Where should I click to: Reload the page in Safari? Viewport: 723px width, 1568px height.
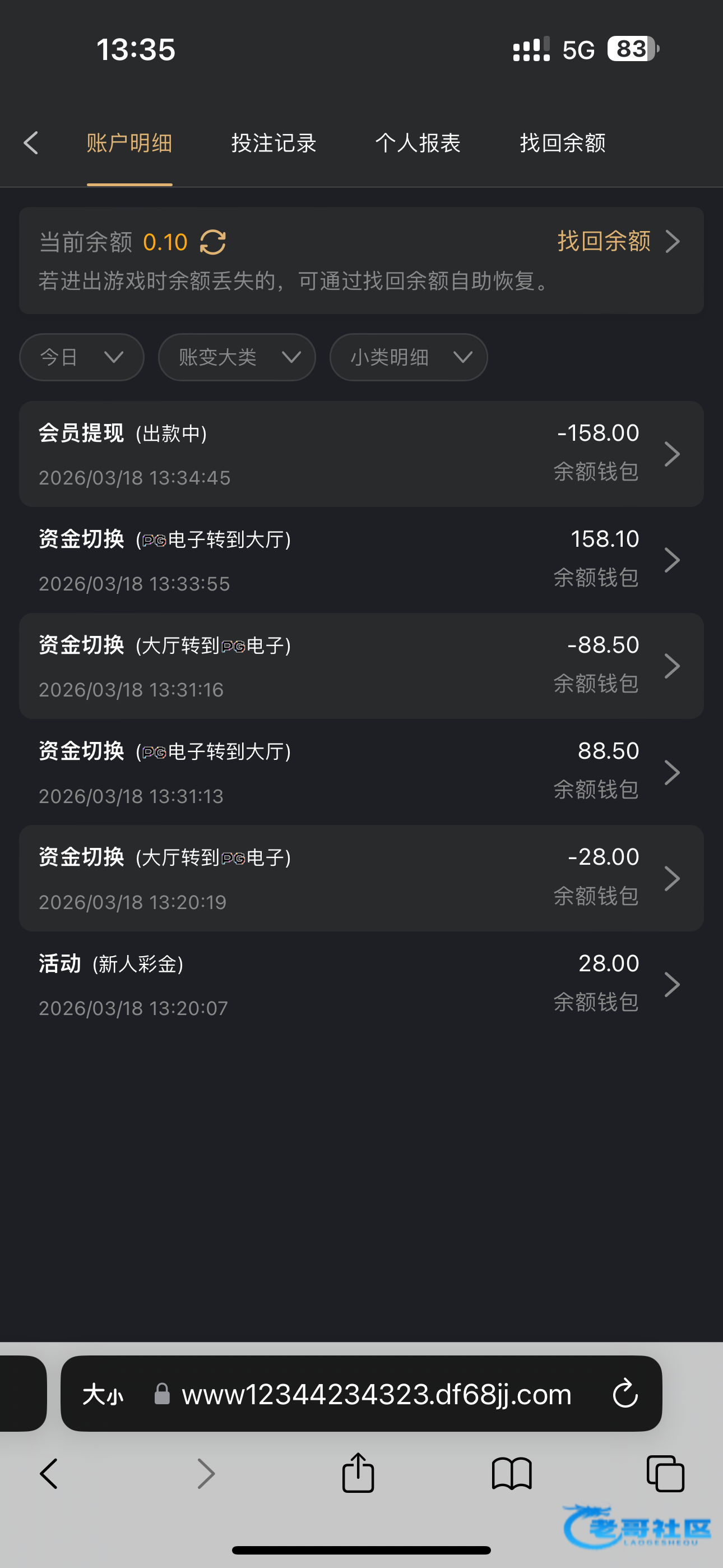(x=625, y=1393)
